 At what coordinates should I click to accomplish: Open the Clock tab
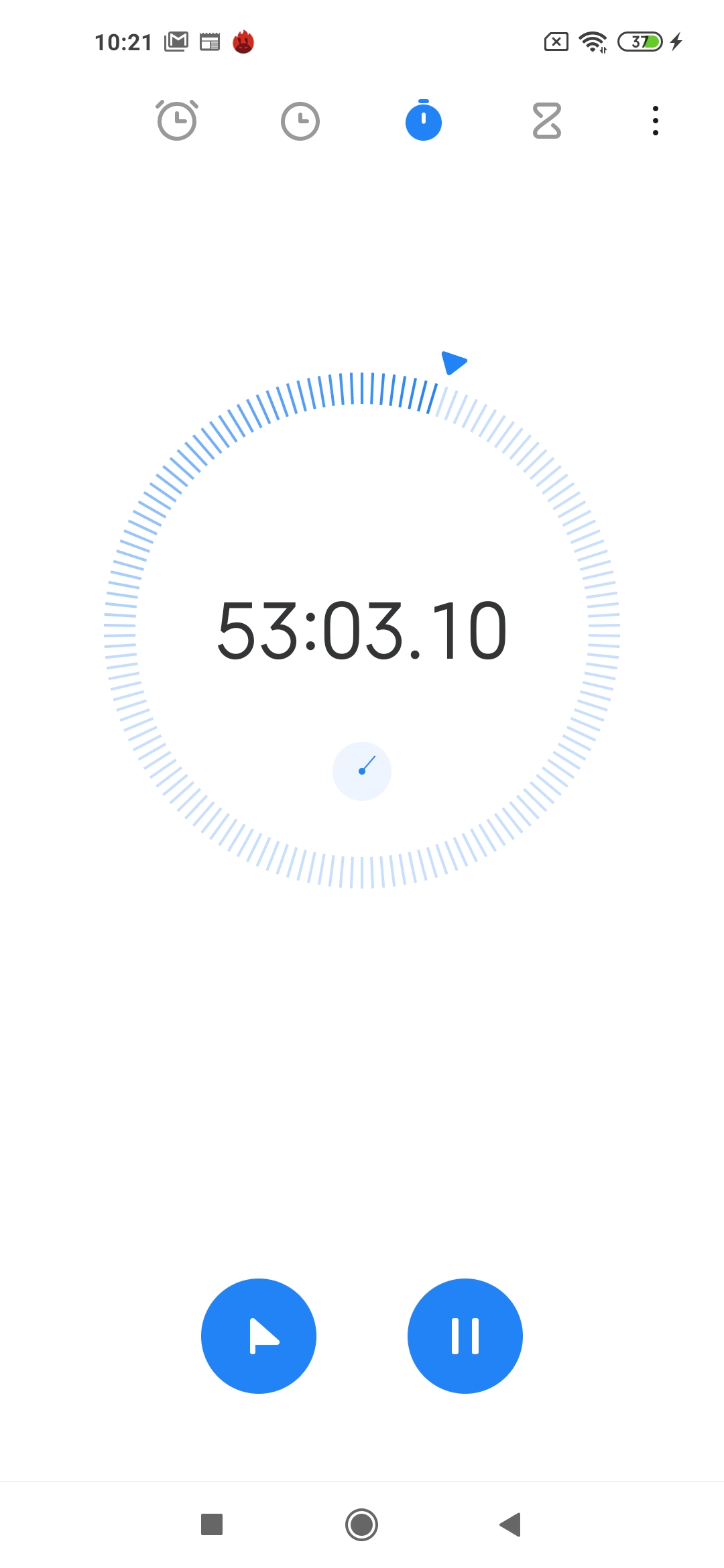(300, 121)
